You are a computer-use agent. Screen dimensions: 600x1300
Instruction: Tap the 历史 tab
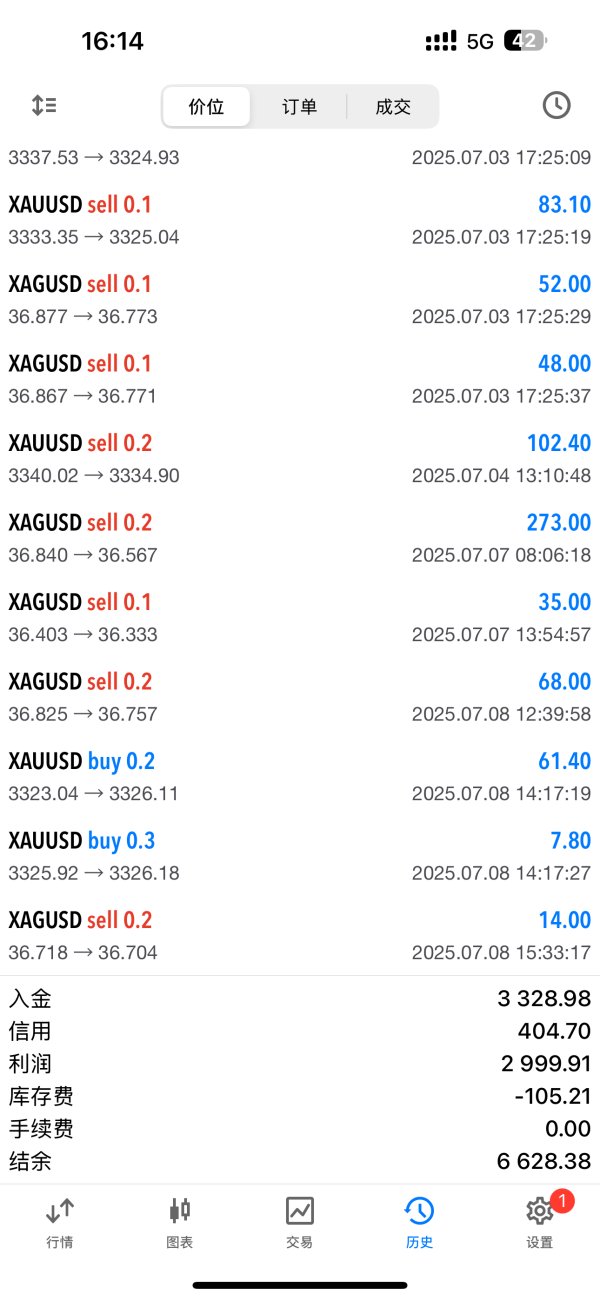[419, 1222]
